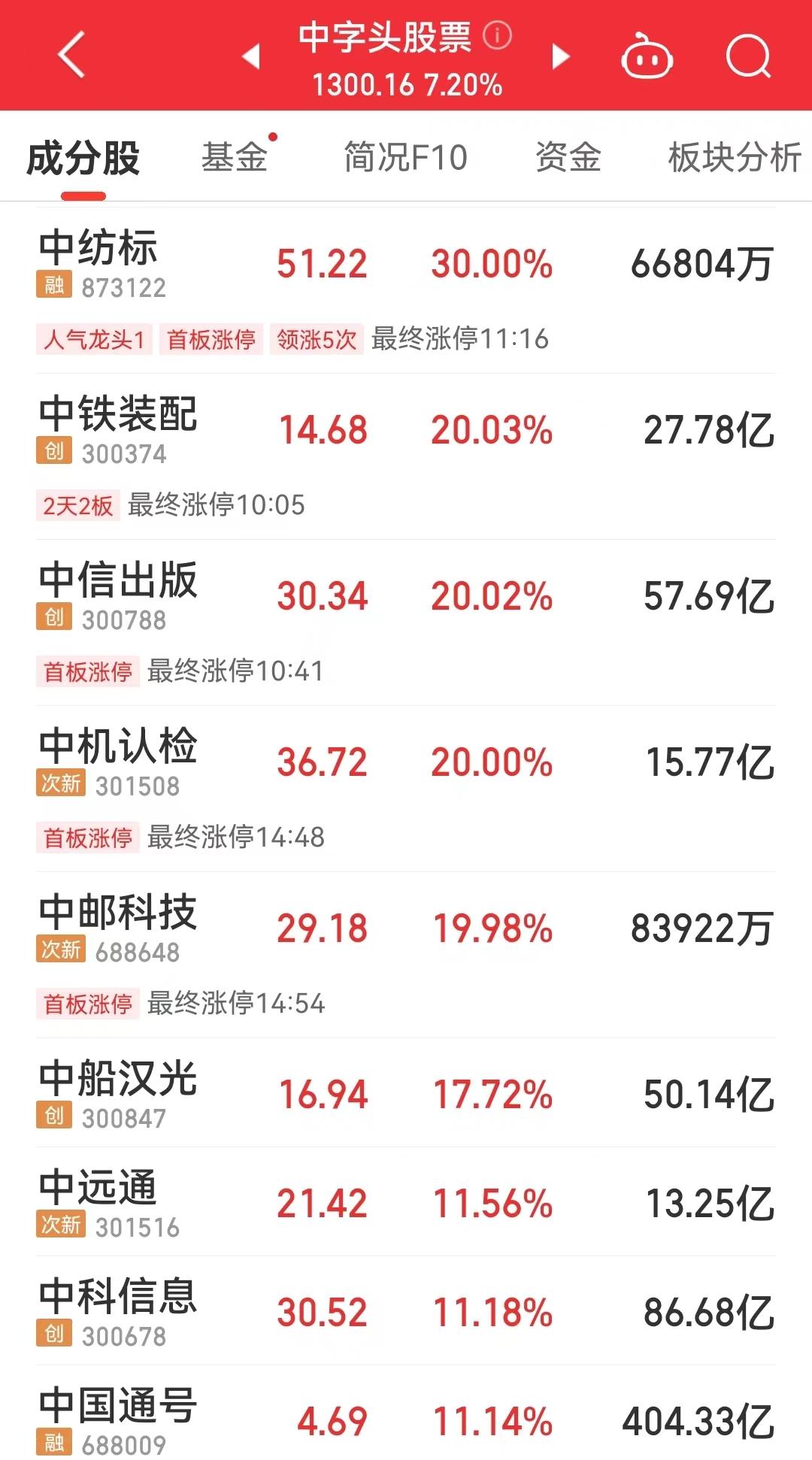Viewport: 812px width, 1460px height.
Task: Open the search magnifier
Action: (x=749, y=56)
